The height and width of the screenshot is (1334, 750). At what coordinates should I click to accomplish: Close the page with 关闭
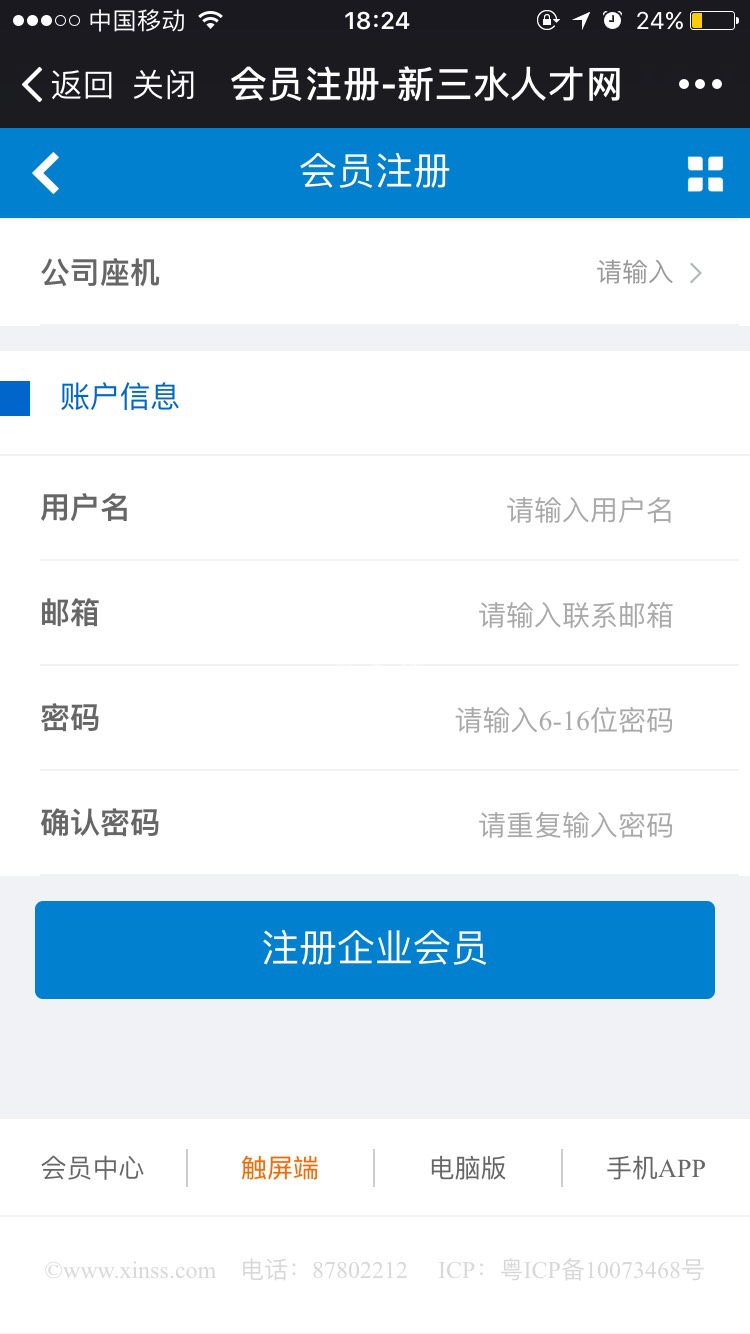pos(164,85)
